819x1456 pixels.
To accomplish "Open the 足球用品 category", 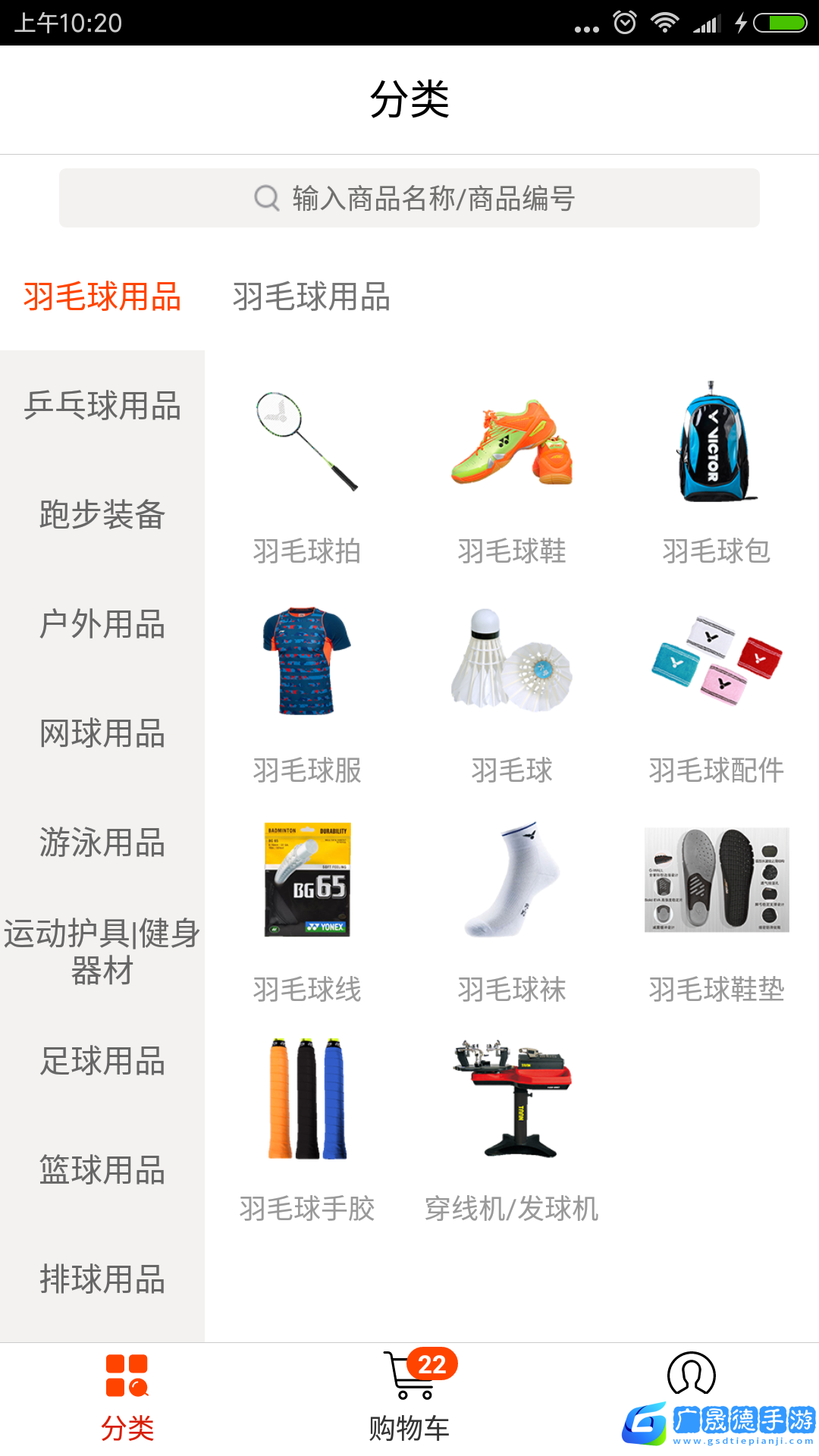I will 102,1061.
